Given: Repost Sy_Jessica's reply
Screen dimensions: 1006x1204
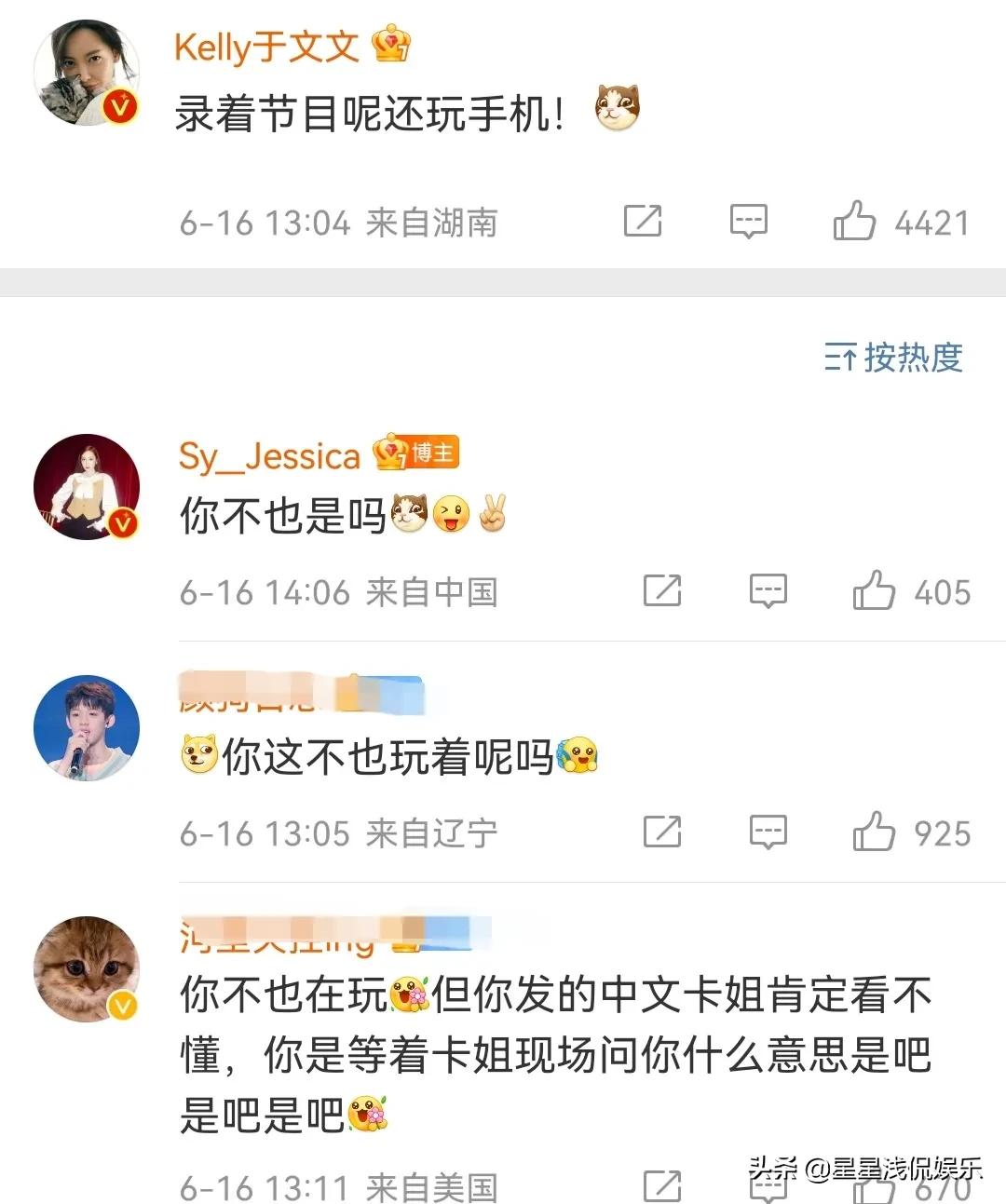Looking at the screenshot, I should tap(662, 591).
